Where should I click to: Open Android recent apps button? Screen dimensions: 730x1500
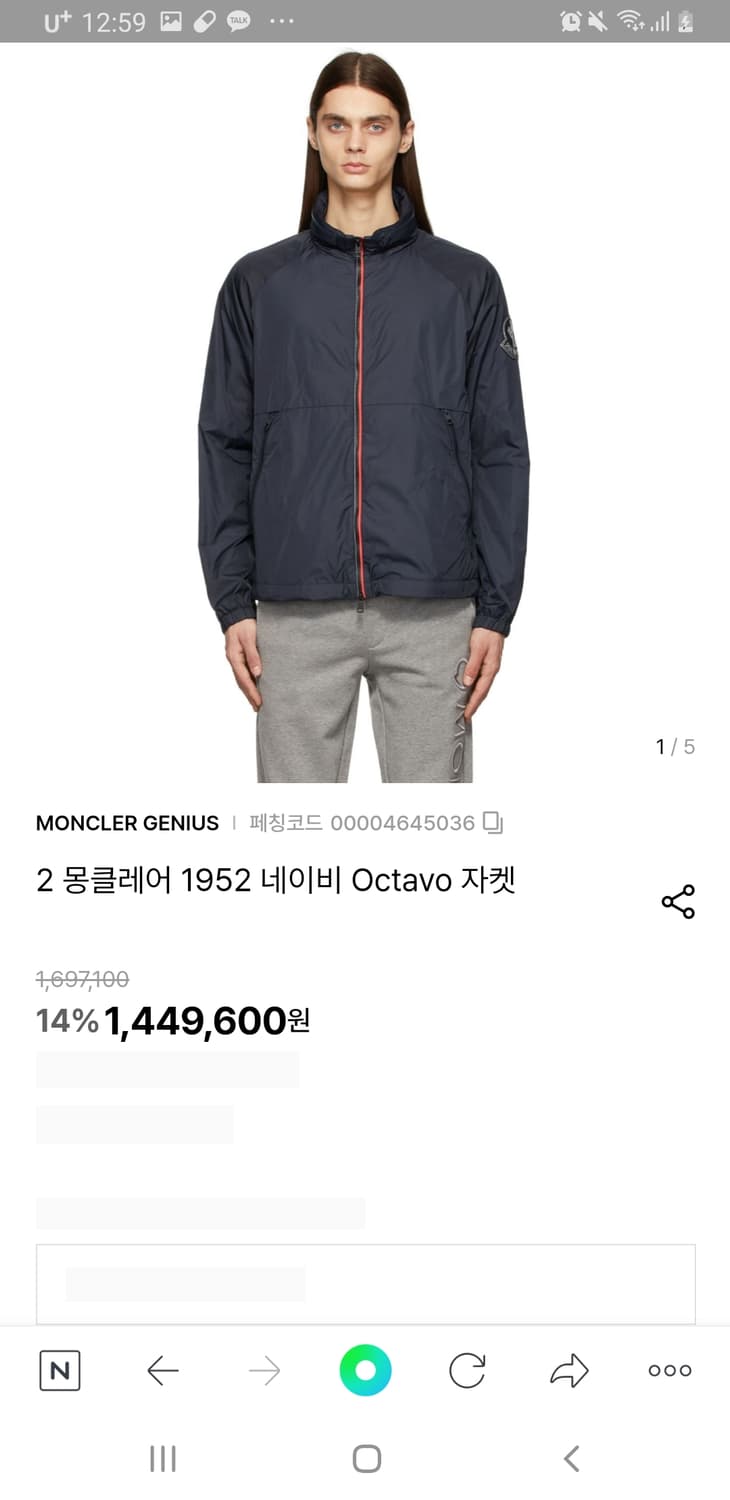[x=162, y=1458]
